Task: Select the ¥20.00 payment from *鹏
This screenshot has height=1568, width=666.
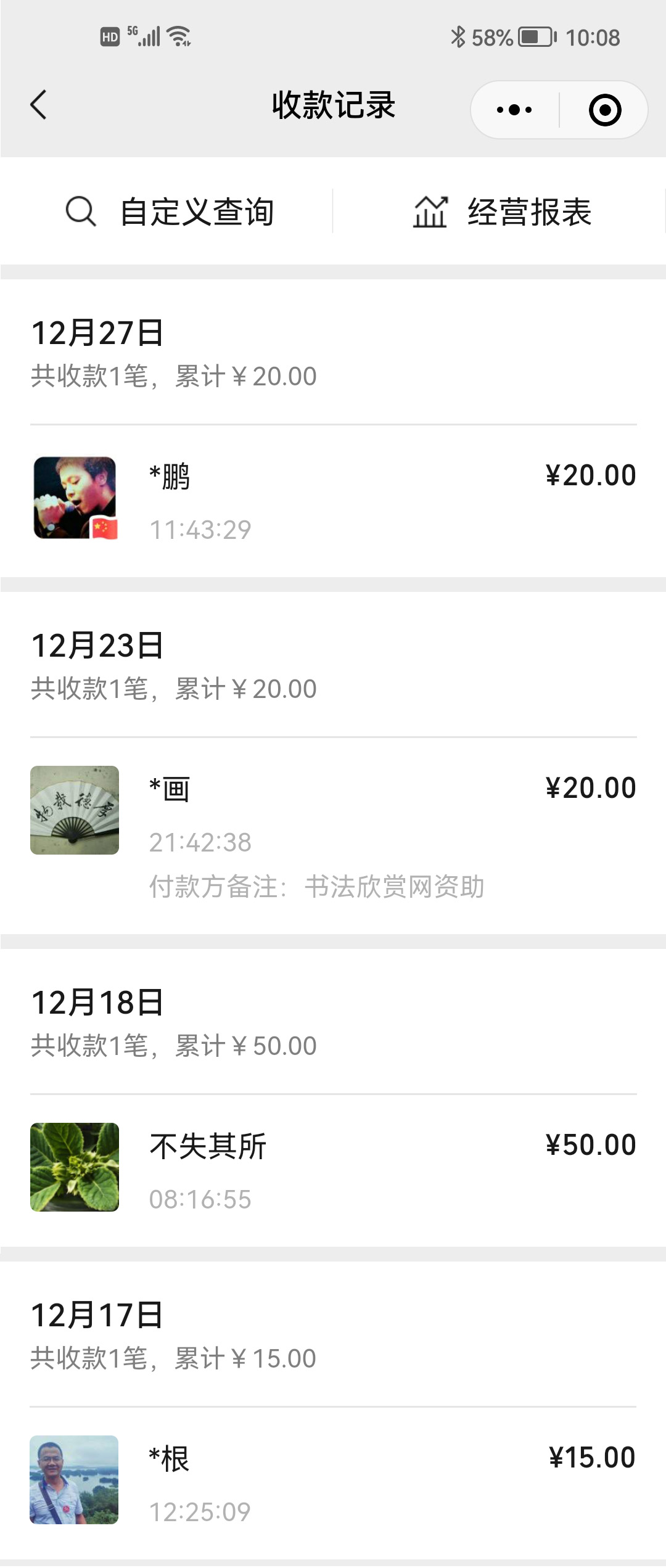Action: click(x=333, y=496)
